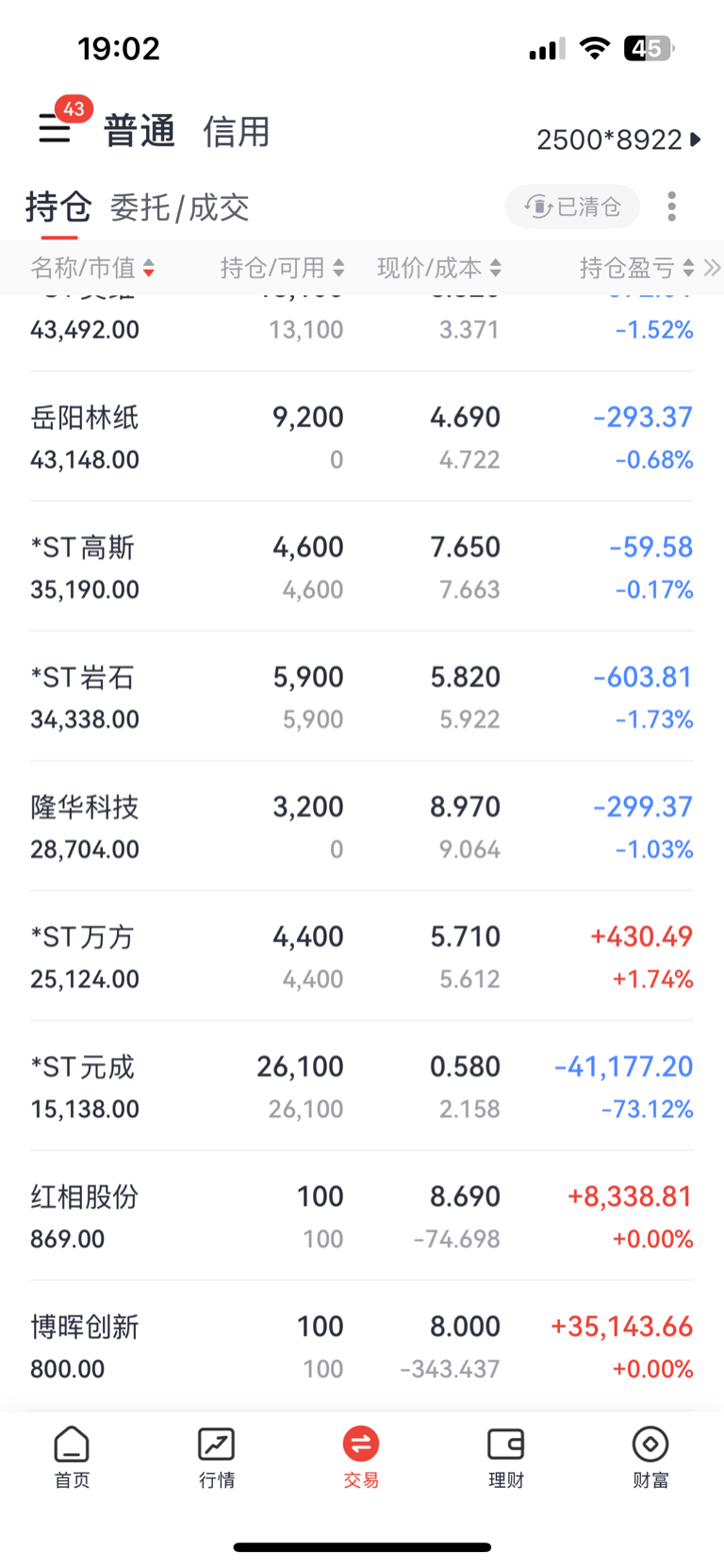The width and height of the screenshot is (724, 1568).
Task: Select the 普通 account tab
Action: [140, 131]
